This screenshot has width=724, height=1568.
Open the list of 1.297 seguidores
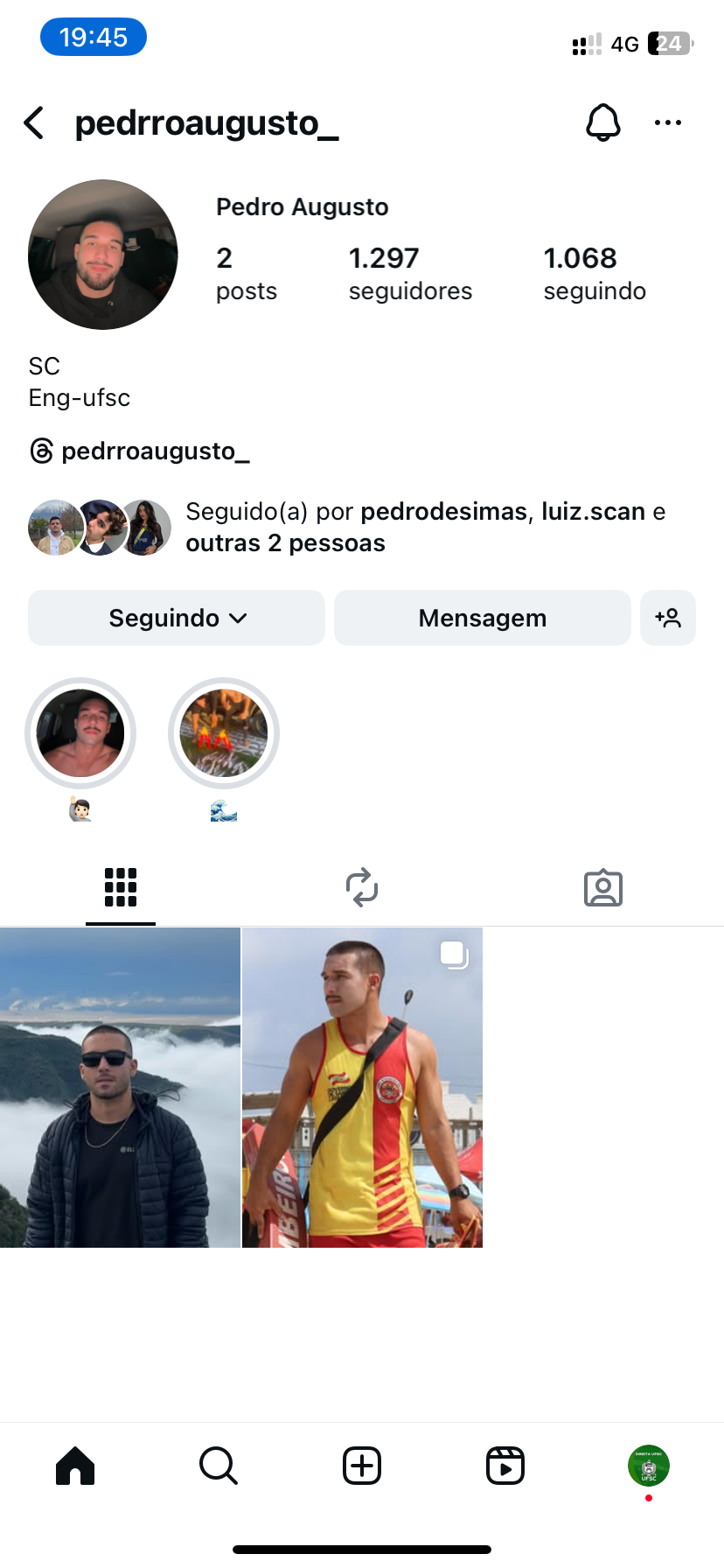point(410,273)
